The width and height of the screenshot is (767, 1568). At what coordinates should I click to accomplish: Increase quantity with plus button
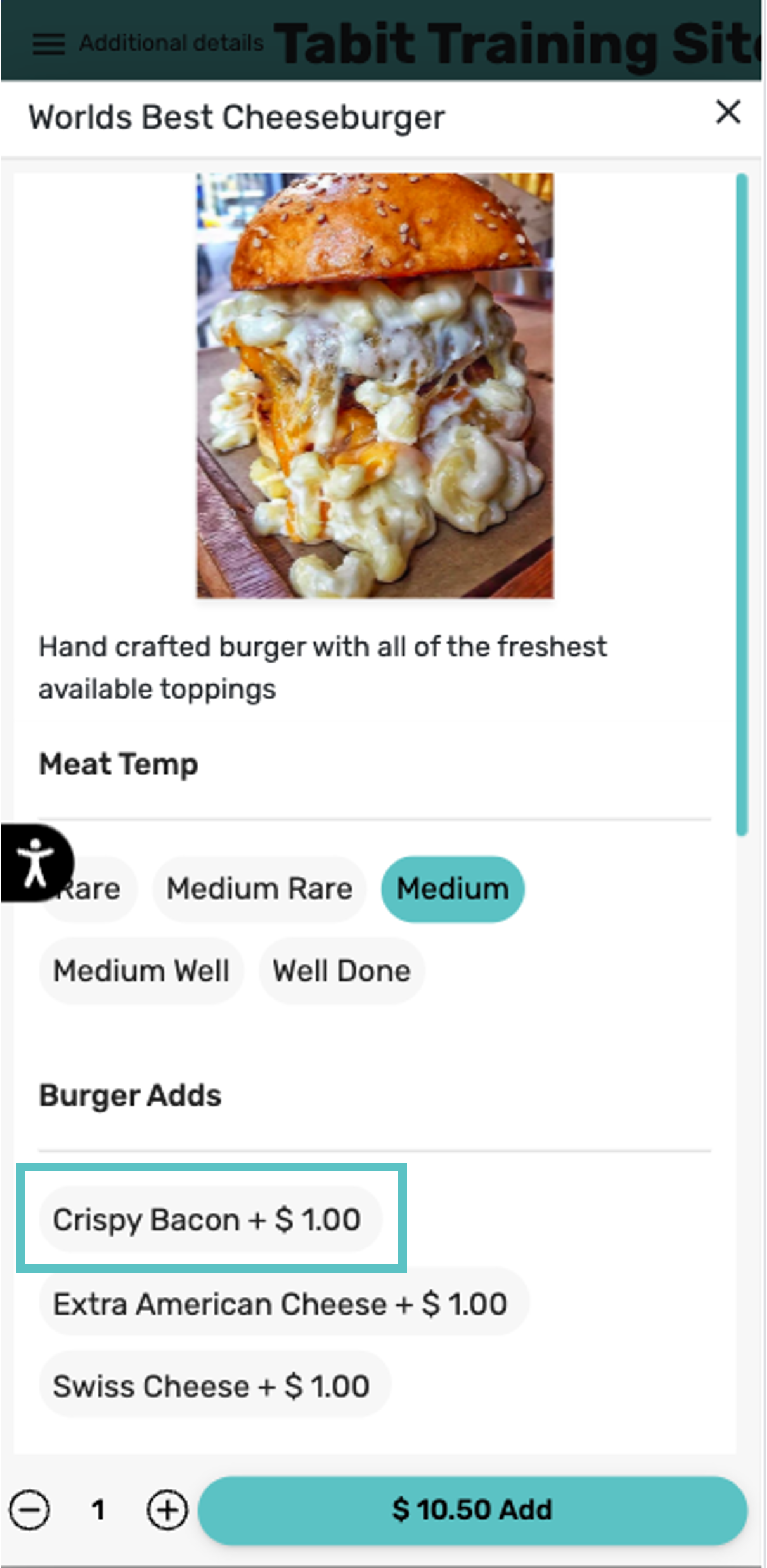point(167,1510)
